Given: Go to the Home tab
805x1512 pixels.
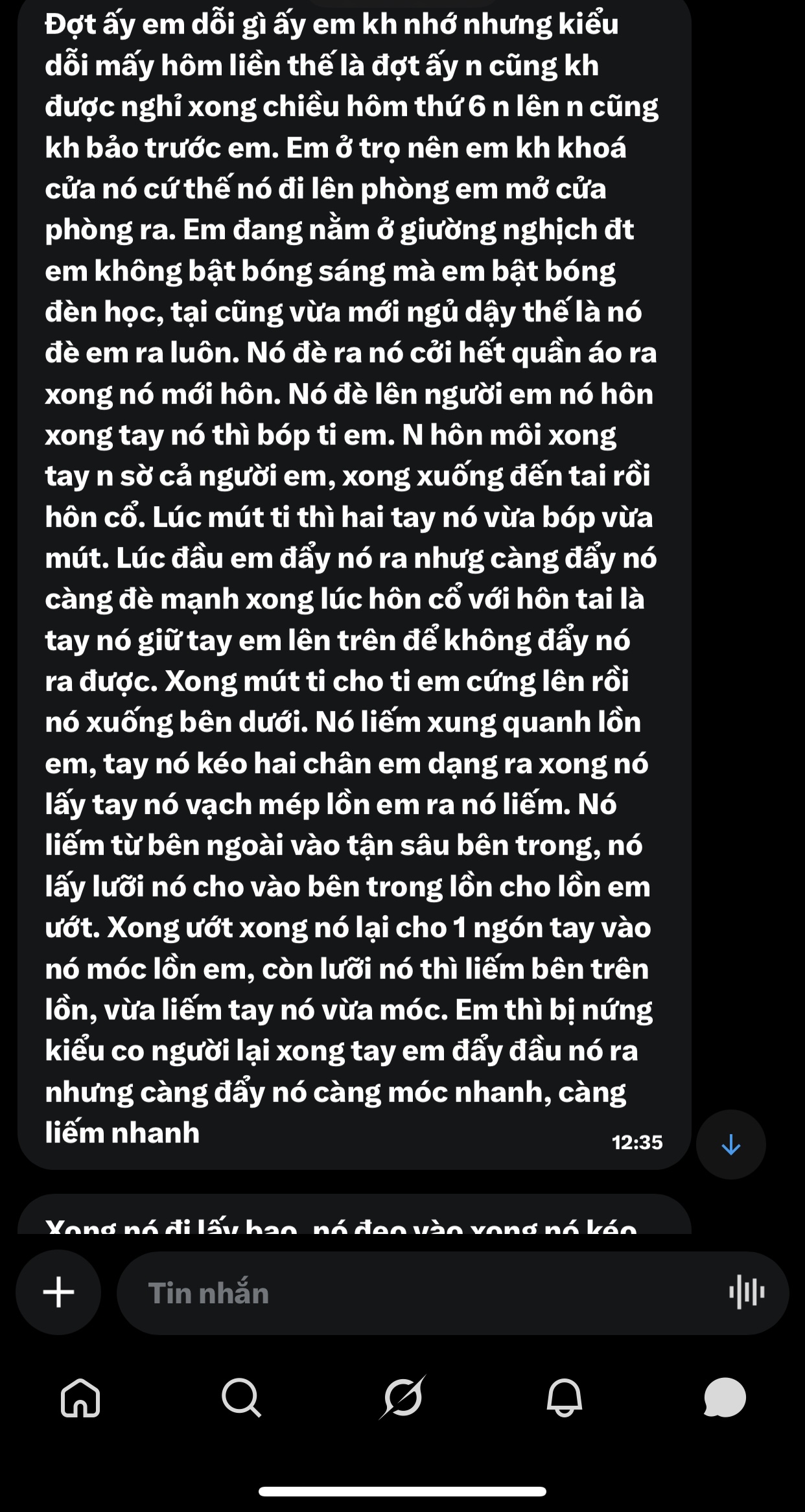Looking at the screenshot, I should point(80,1398).
